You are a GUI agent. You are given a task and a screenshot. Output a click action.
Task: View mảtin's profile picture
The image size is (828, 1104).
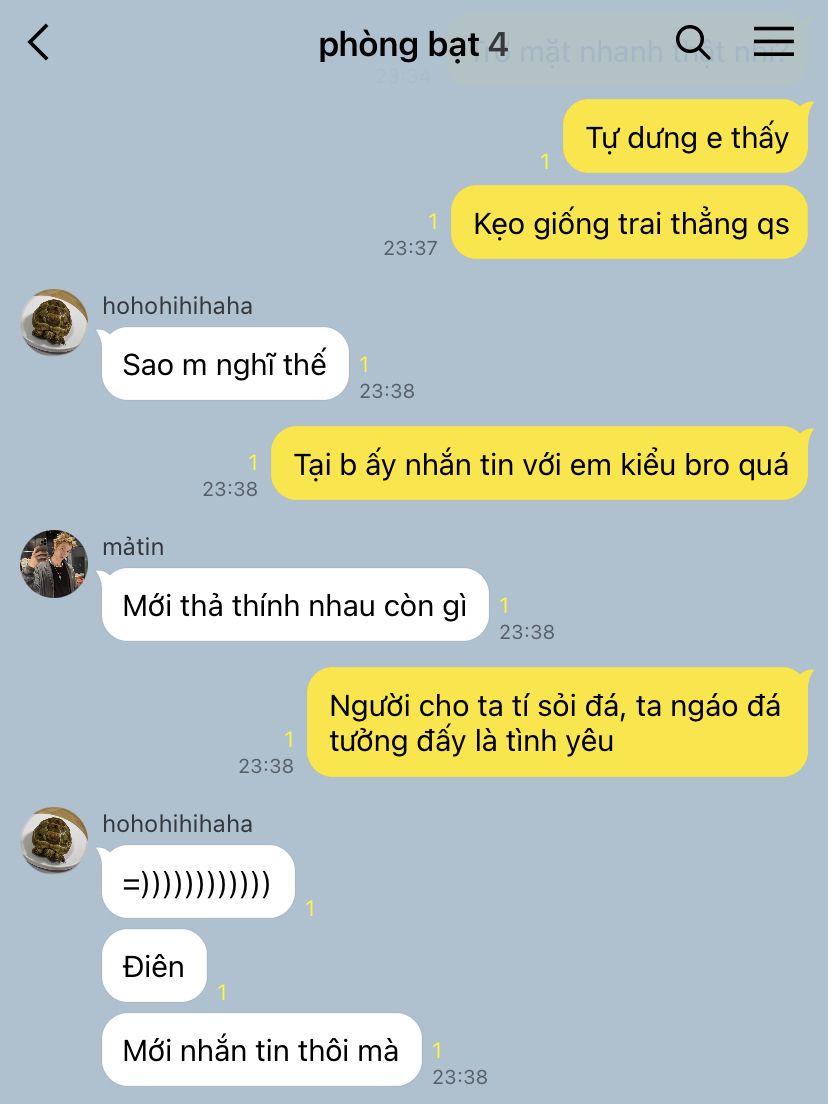54,563
